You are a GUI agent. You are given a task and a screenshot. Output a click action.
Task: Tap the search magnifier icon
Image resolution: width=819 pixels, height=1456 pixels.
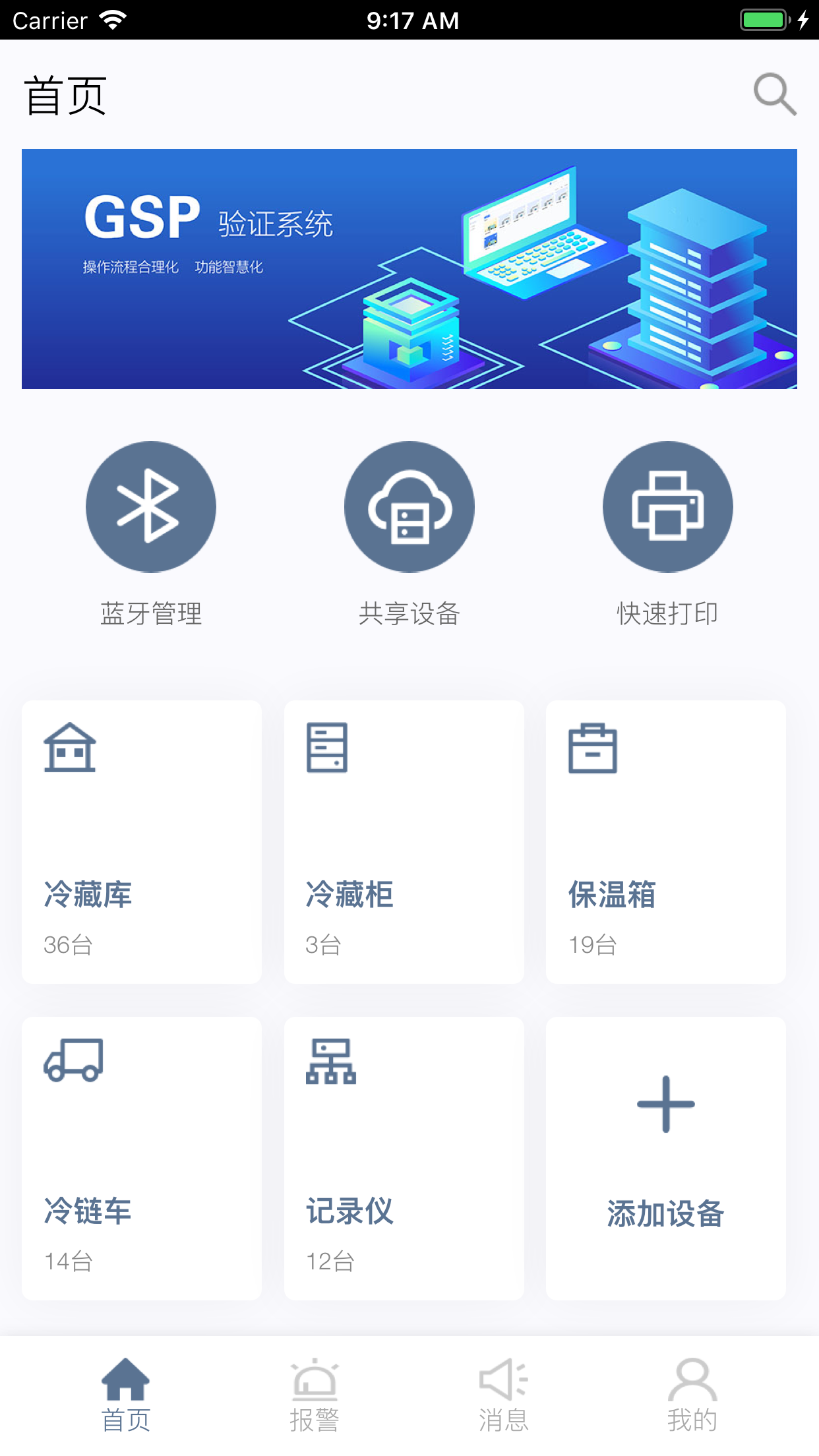point(775,94)
